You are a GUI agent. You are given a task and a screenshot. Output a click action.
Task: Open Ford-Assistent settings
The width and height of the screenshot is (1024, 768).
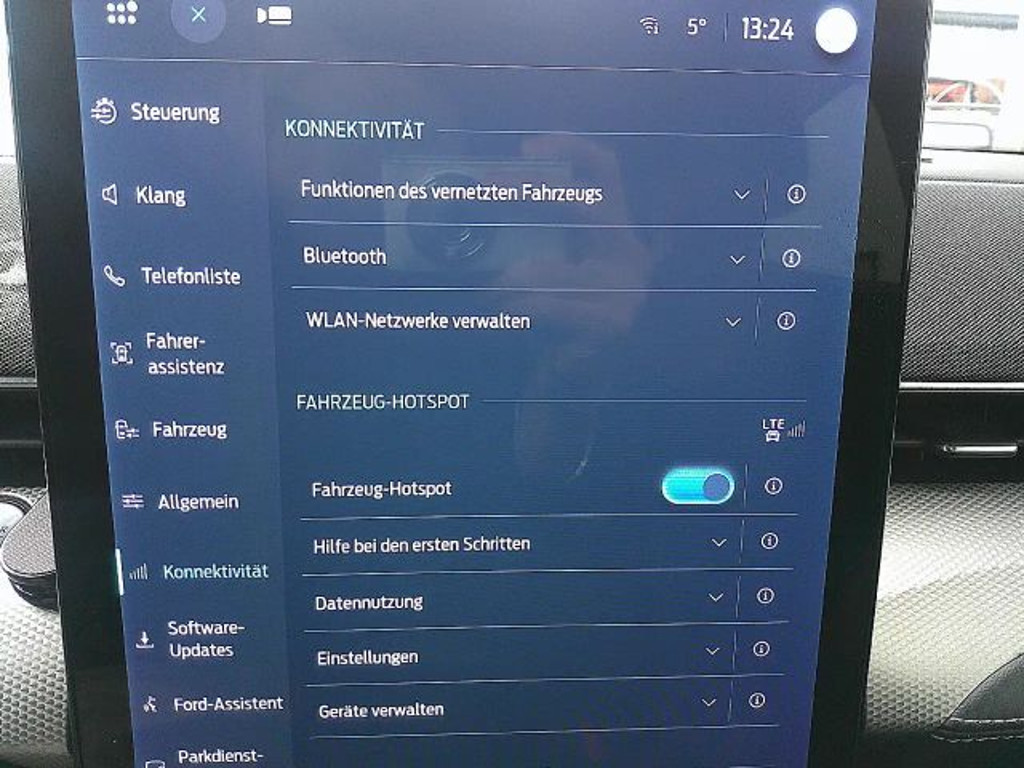pos(214,704)
